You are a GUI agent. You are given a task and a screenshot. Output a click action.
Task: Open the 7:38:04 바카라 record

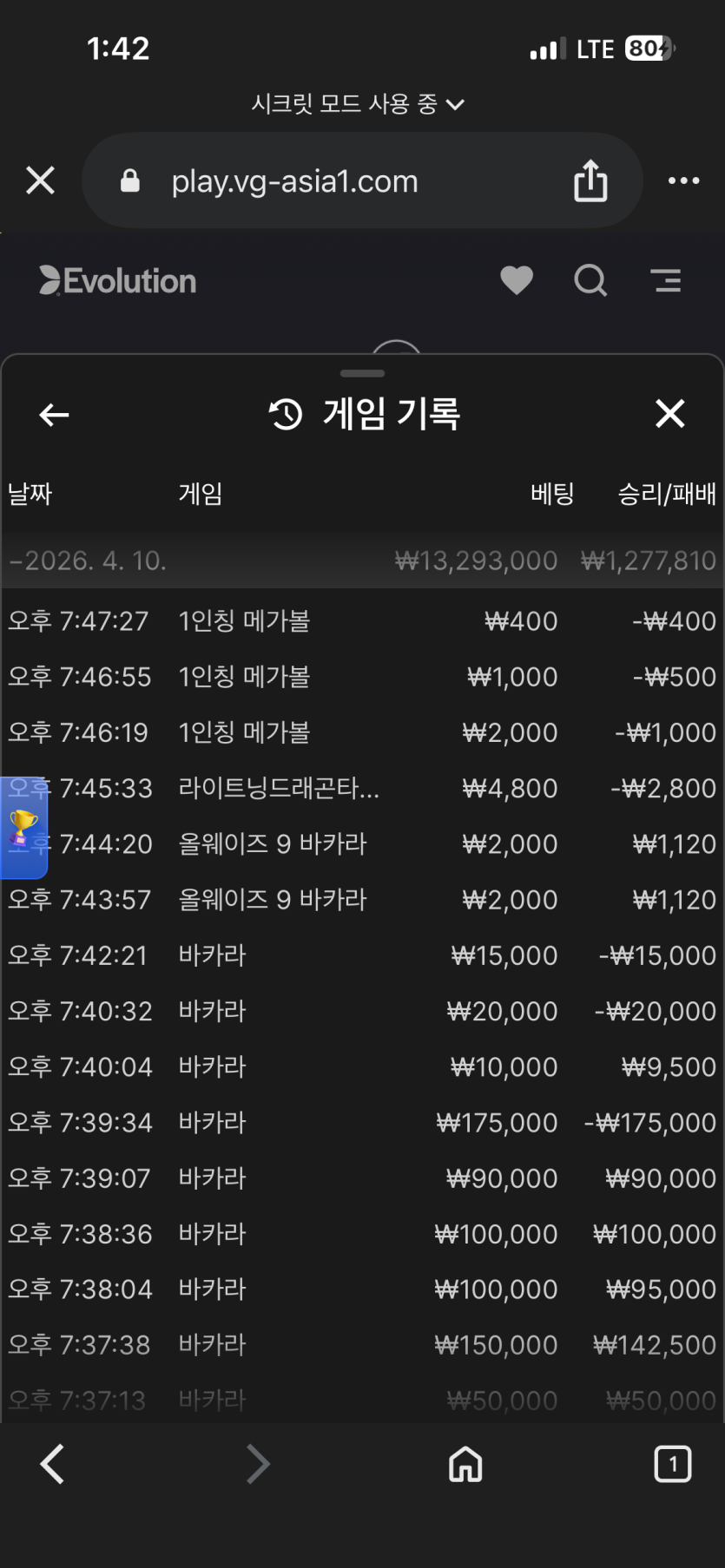click(361, 1289)
